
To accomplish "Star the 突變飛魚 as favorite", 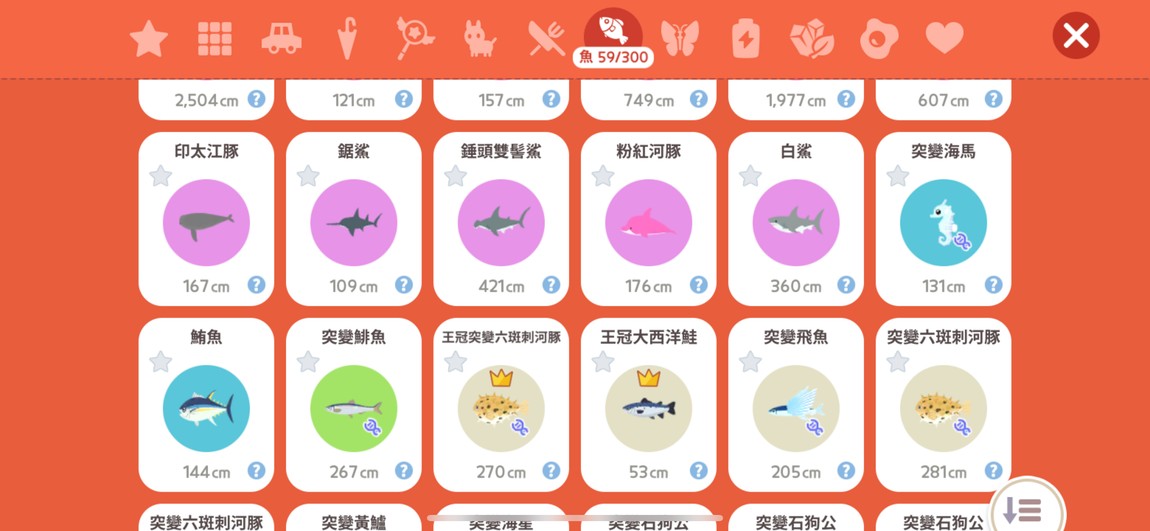I will point(750,362).
